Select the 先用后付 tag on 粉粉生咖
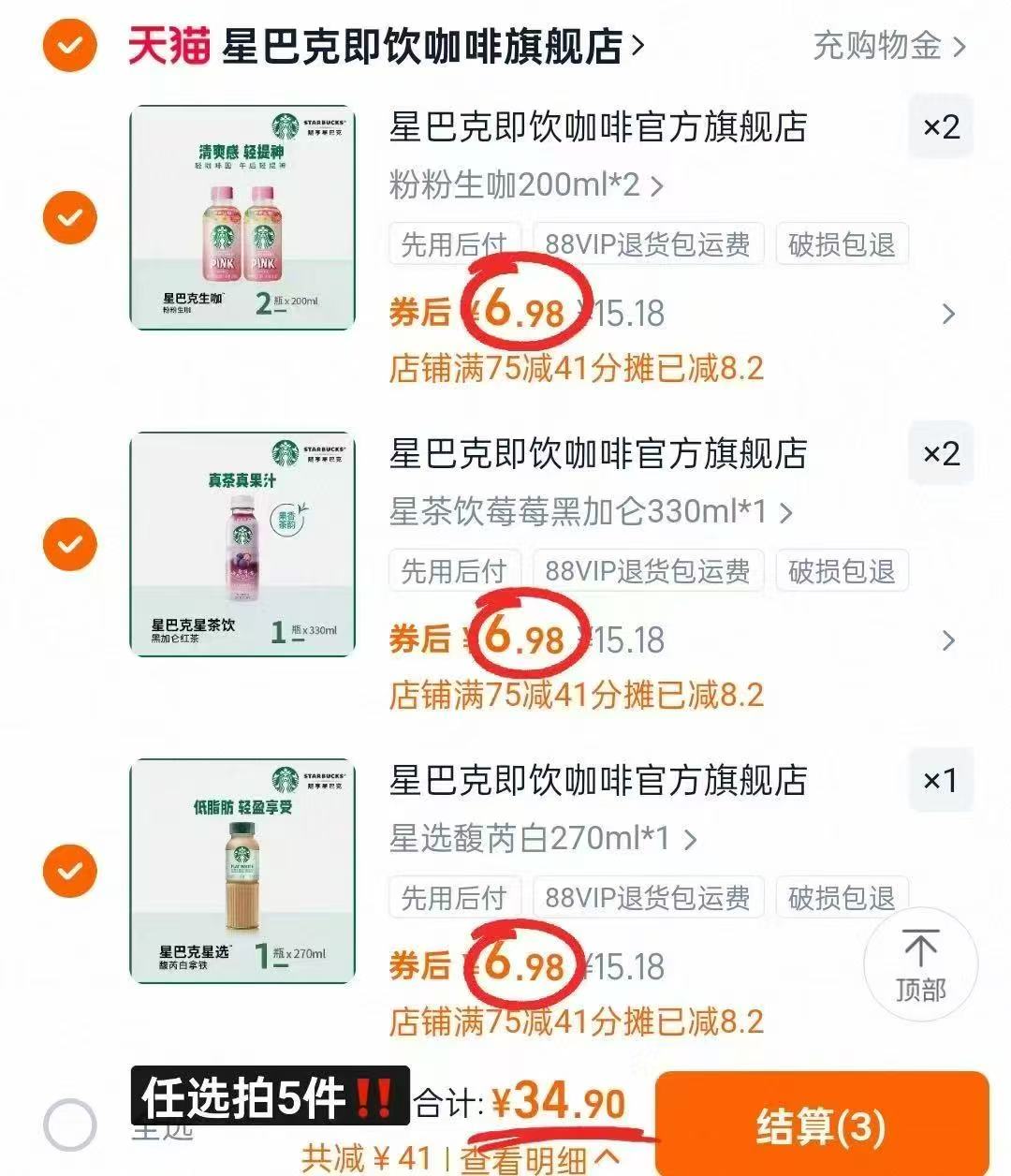The width and height of the screenshot is (1011, 1176). tap(456, 243)
